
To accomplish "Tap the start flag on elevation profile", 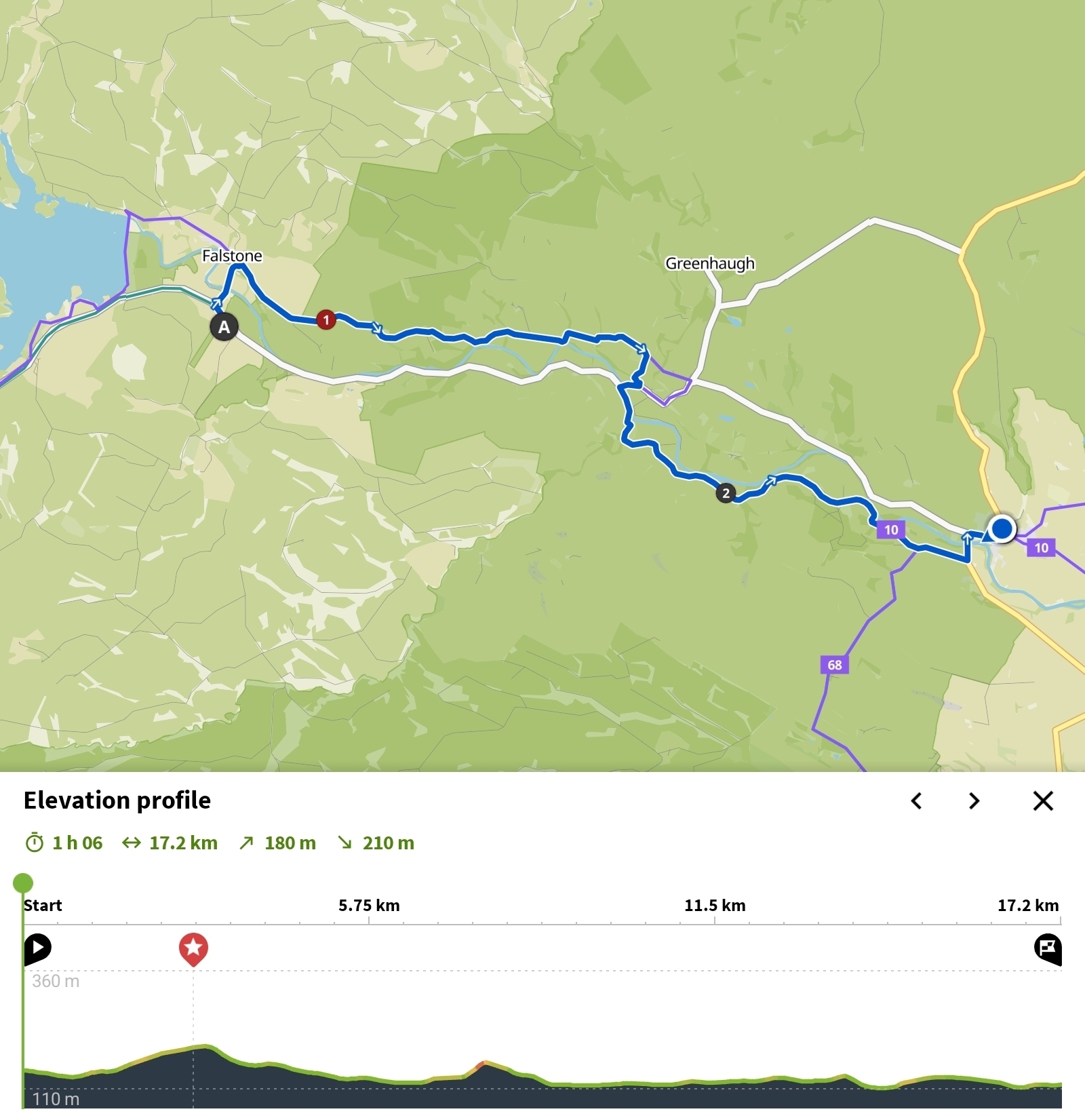I will tap(37, 948).
